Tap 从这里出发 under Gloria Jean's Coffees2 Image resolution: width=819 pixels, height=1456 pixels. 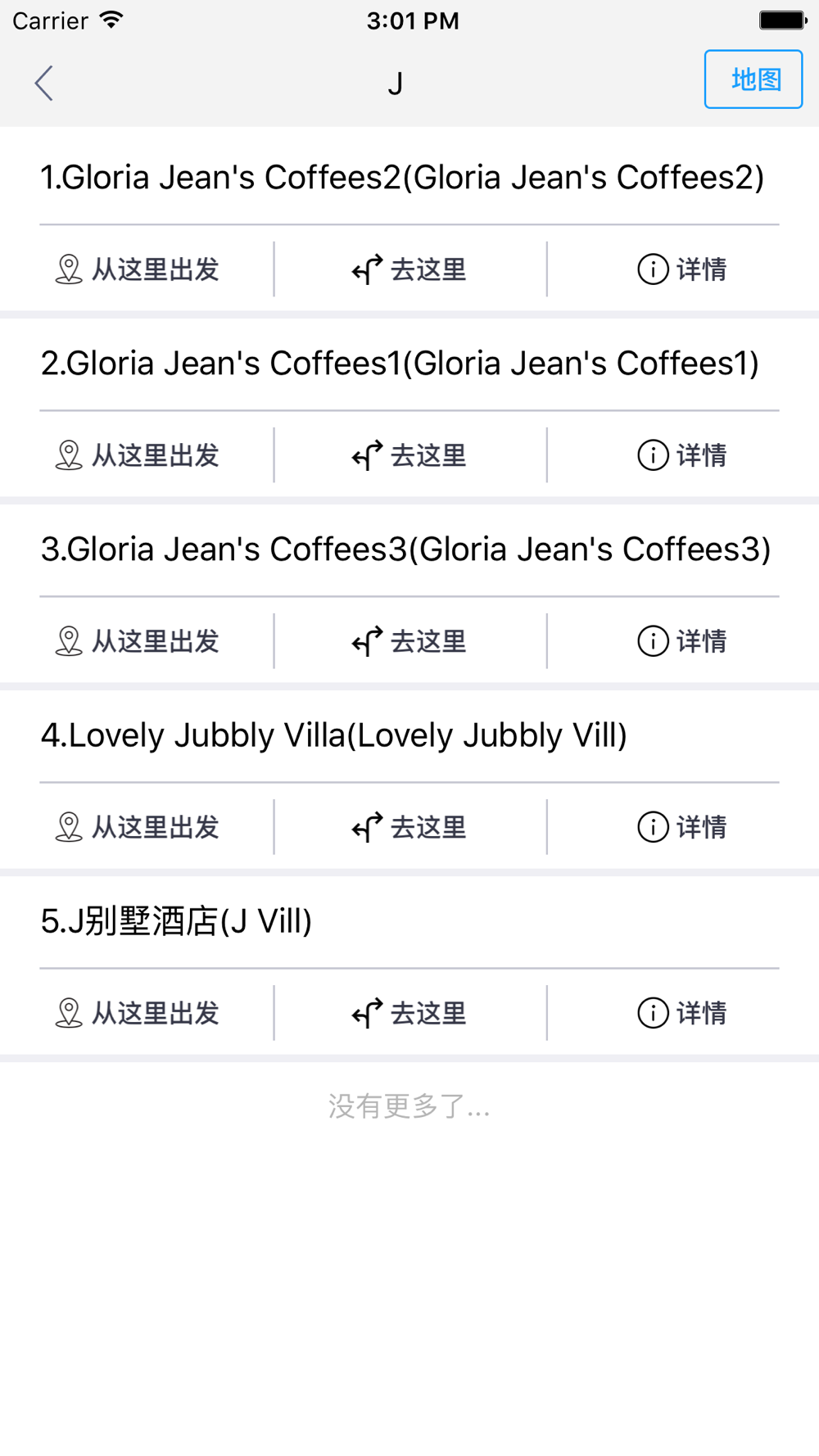click(x=137, y=269)
